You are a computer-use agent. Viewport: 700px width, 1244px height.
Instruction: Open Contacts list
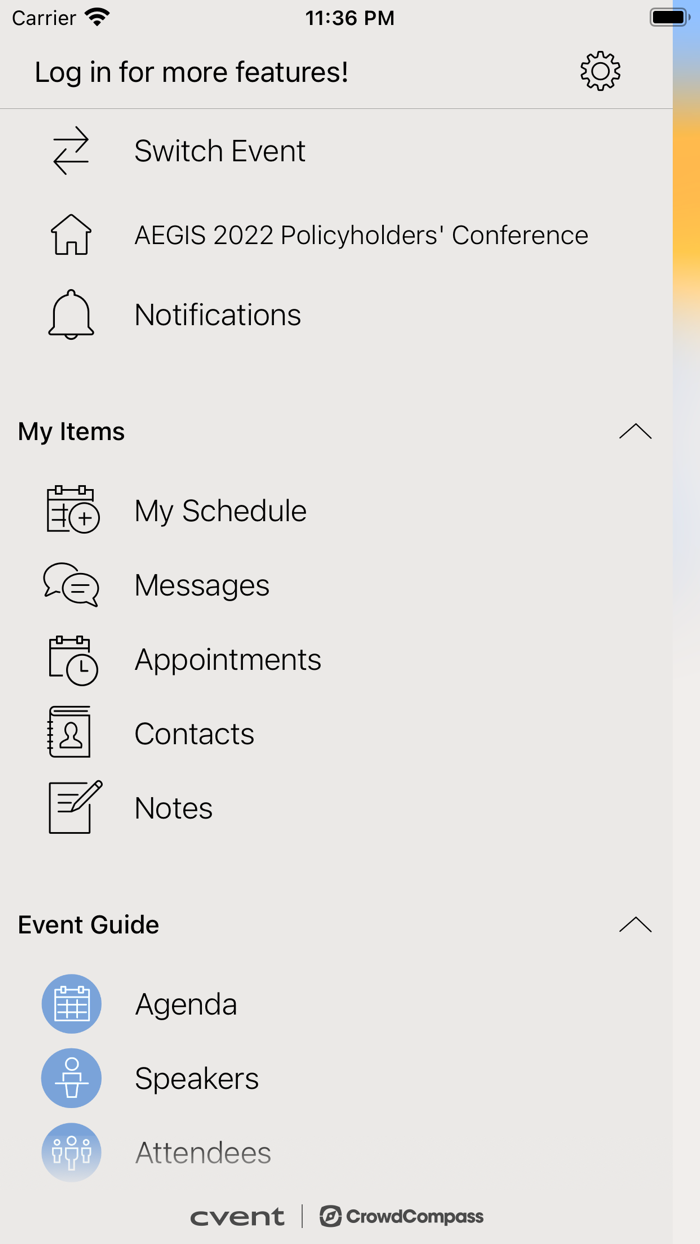194,733
